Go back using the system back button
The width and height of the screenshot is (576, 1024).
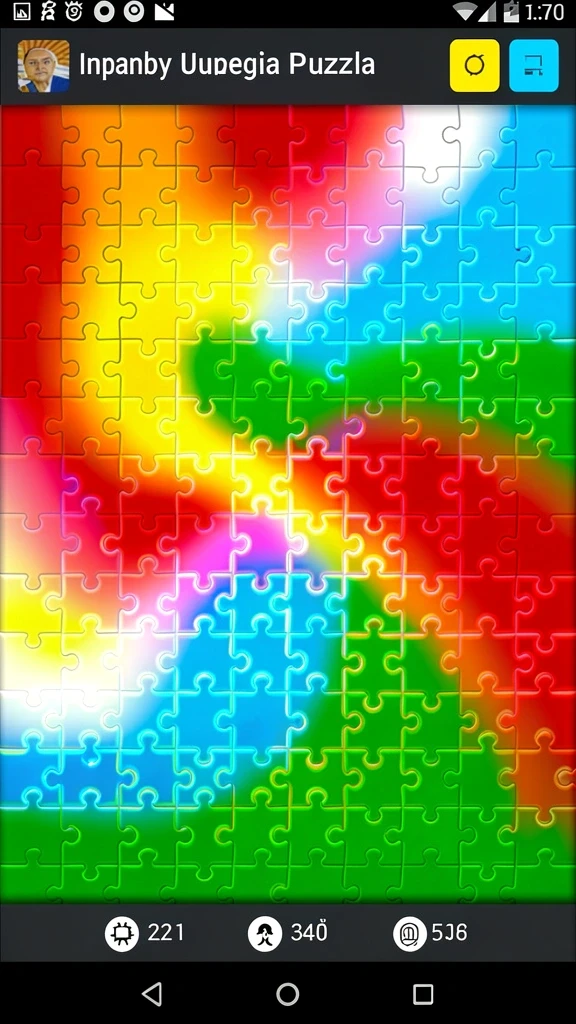click(x=152, y=994)
